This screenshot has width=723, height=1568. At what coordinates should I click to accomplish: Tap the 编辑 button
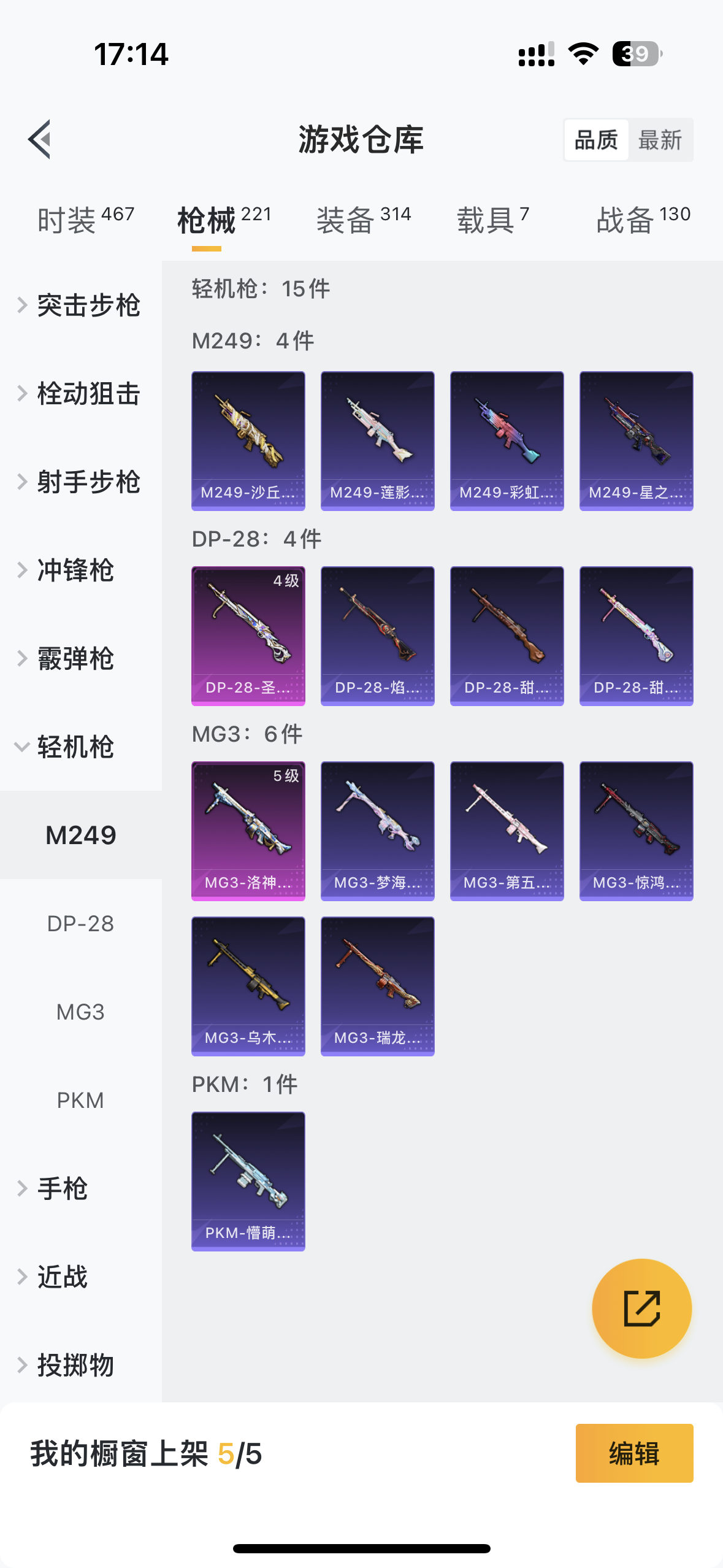[x=635, y=1453]
